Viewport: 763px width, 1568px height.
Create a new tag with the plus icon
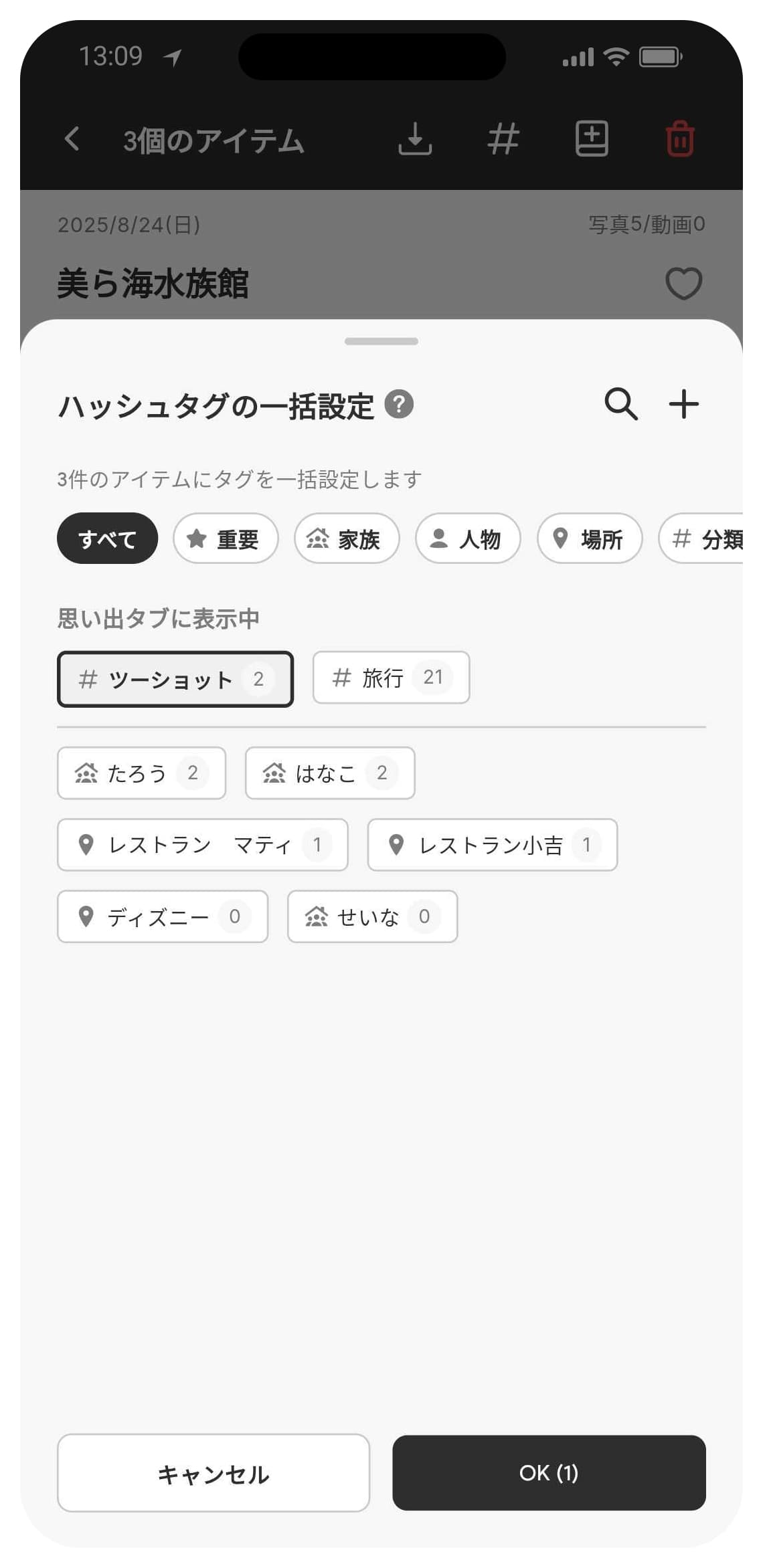coord(683,403)
